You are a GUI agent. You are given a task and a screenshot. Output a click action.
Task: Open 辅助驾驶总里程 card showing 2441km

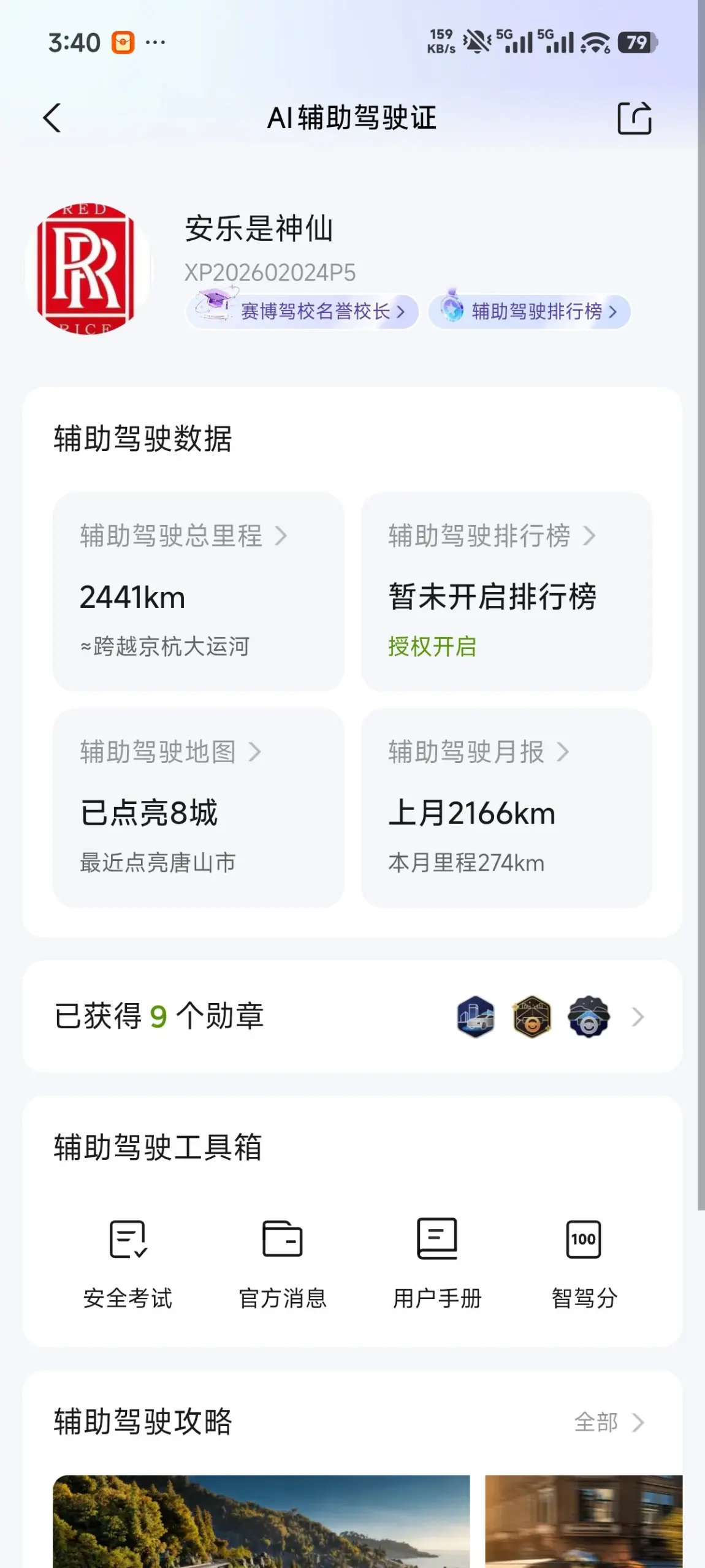pyautogui.click(x=198, y=591)
